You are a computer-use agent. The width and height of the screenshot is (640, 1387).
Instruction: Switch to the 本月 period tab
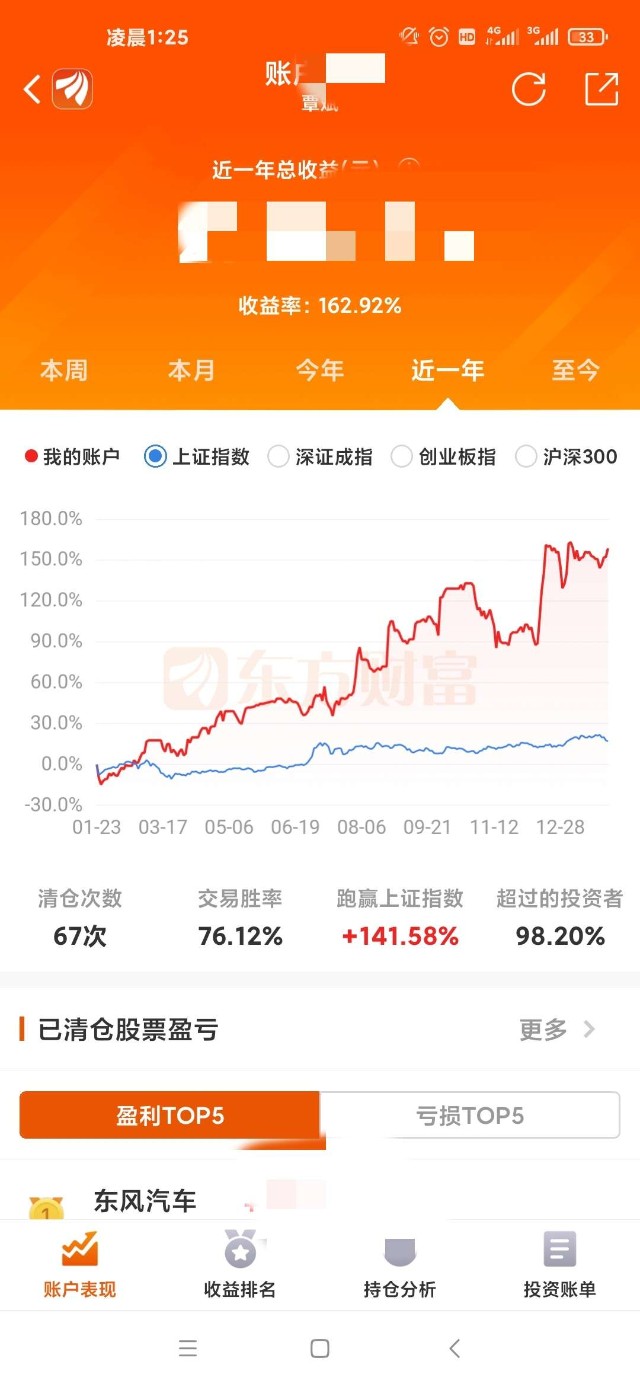point(191,370)
